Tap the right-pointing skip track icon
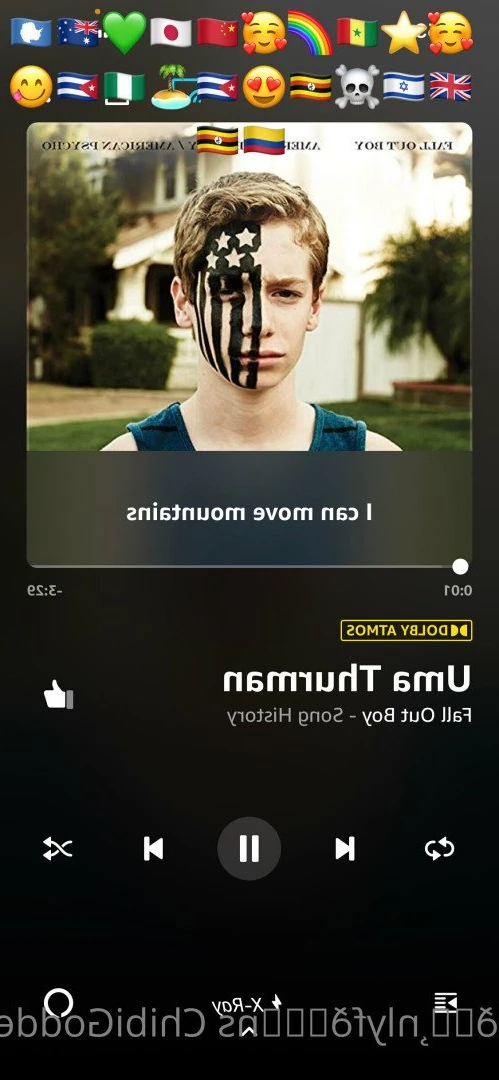 click(x=345, y=849)
